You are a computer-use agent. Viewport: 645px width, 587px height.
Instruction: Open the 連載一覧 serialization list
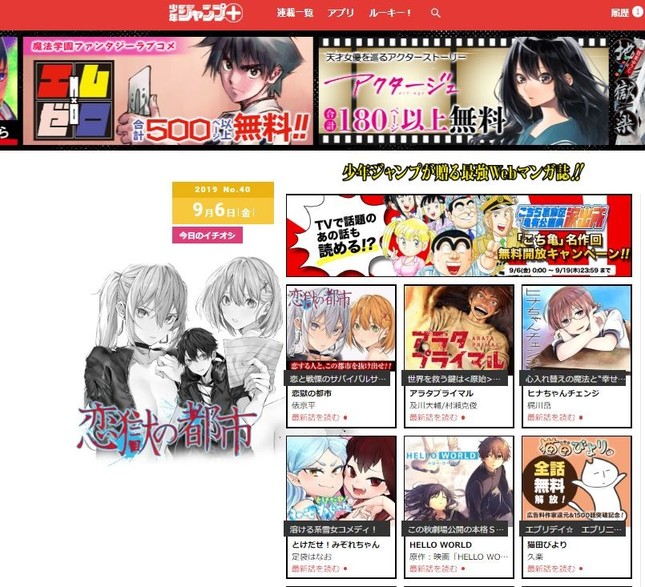294,13
